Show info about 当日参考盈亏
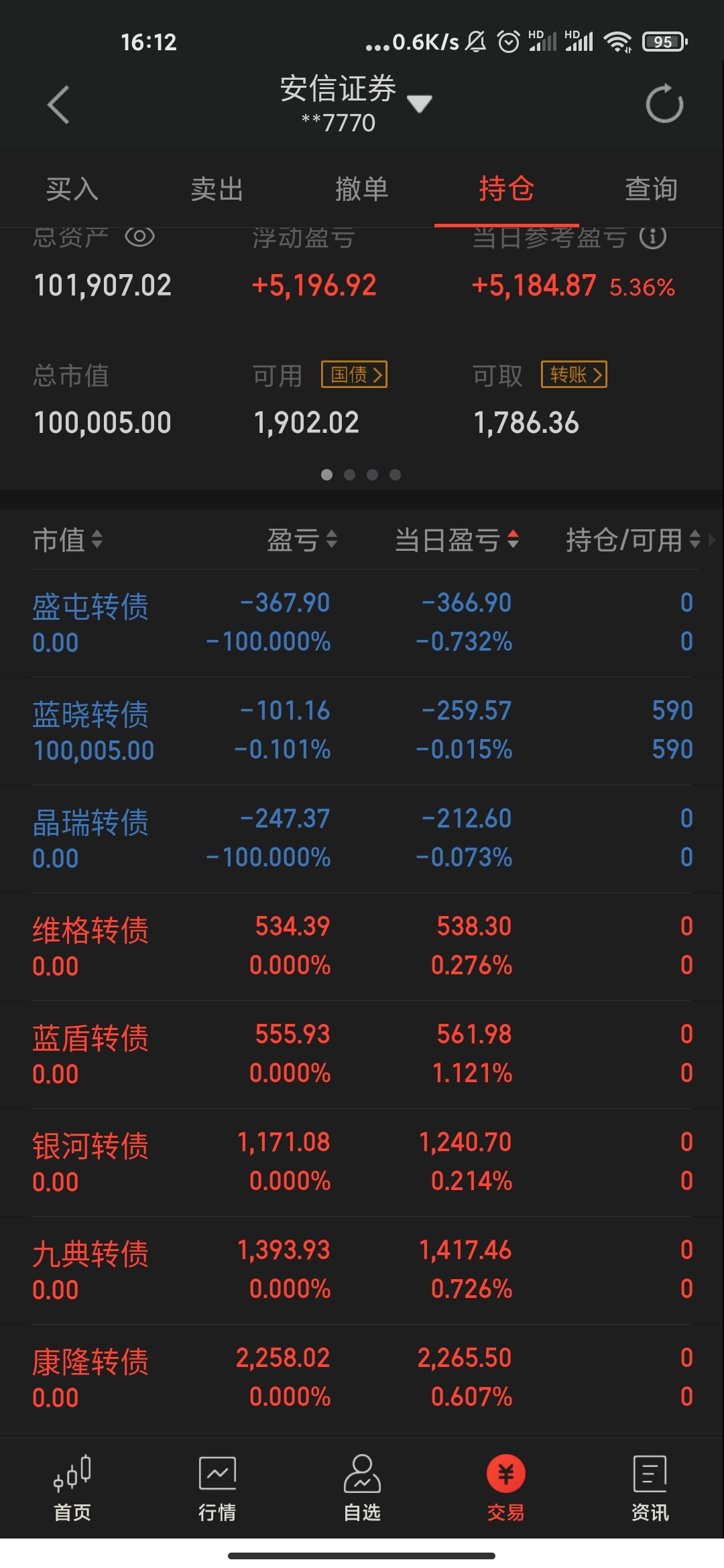 click(653, 236)
